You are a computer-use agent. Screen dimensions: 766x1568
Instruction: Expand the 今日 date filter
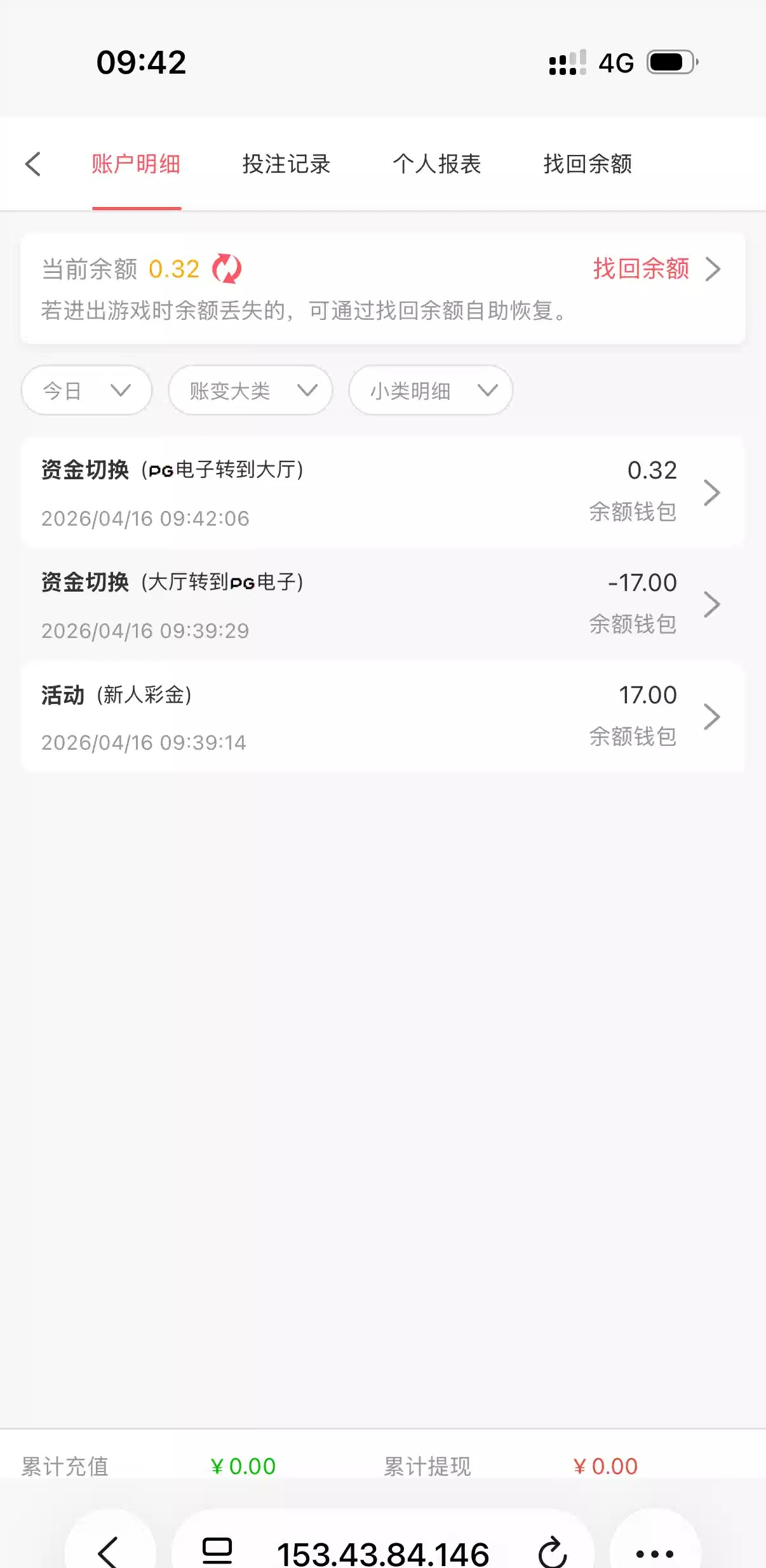click(x=86, y=390)
